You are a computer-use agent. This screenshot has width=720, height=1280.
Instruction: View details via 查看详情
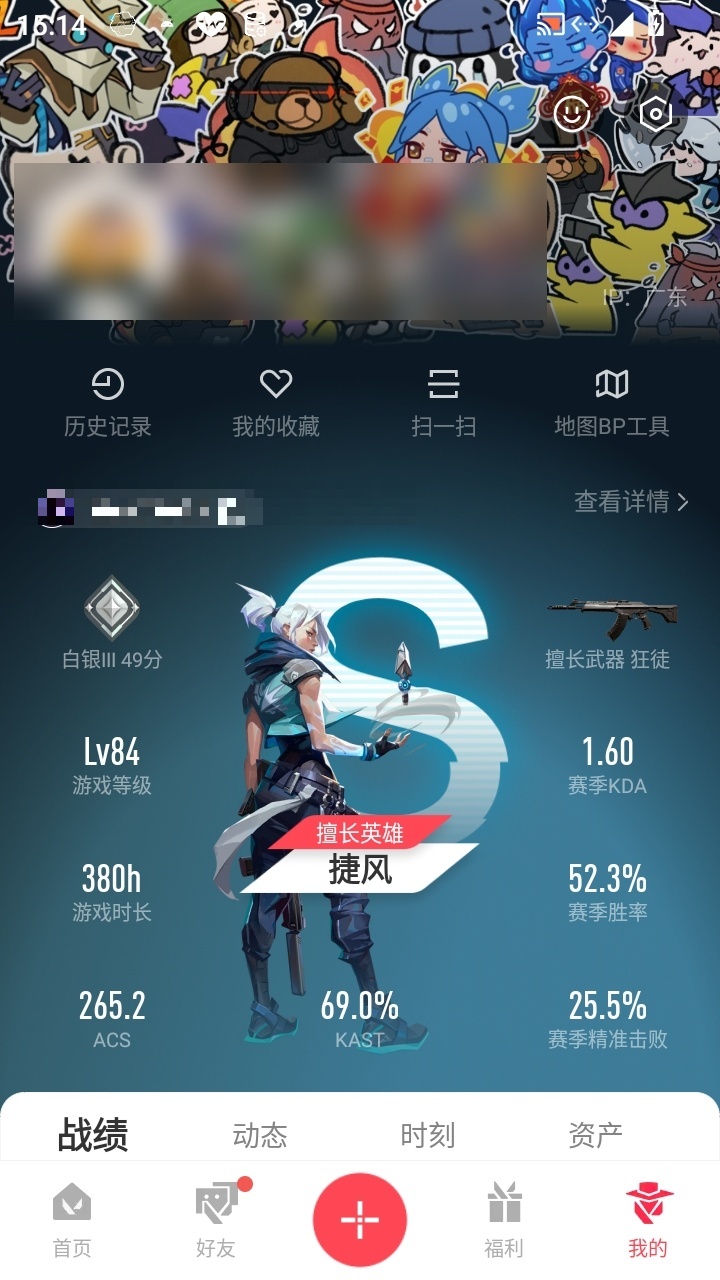tap(632, 502)
